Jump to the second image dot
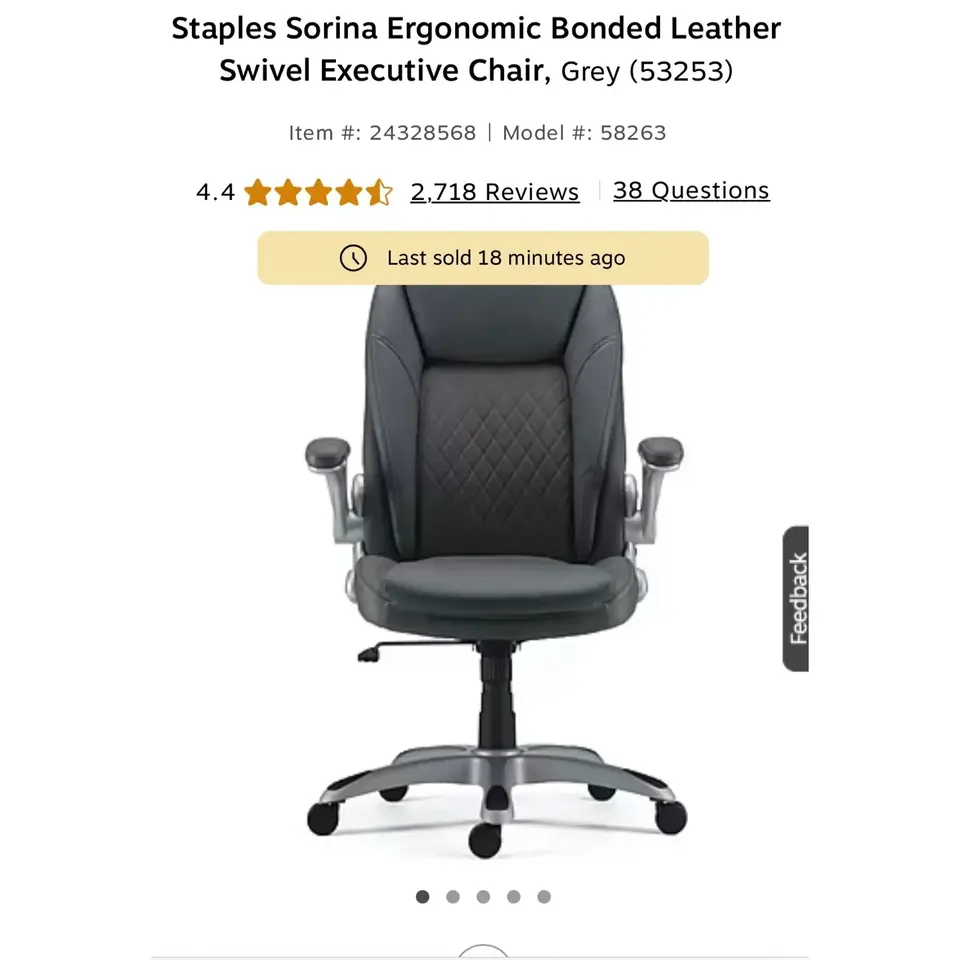Image resolution: width=960 pixels, height=960 pixels. click(453, 897)
